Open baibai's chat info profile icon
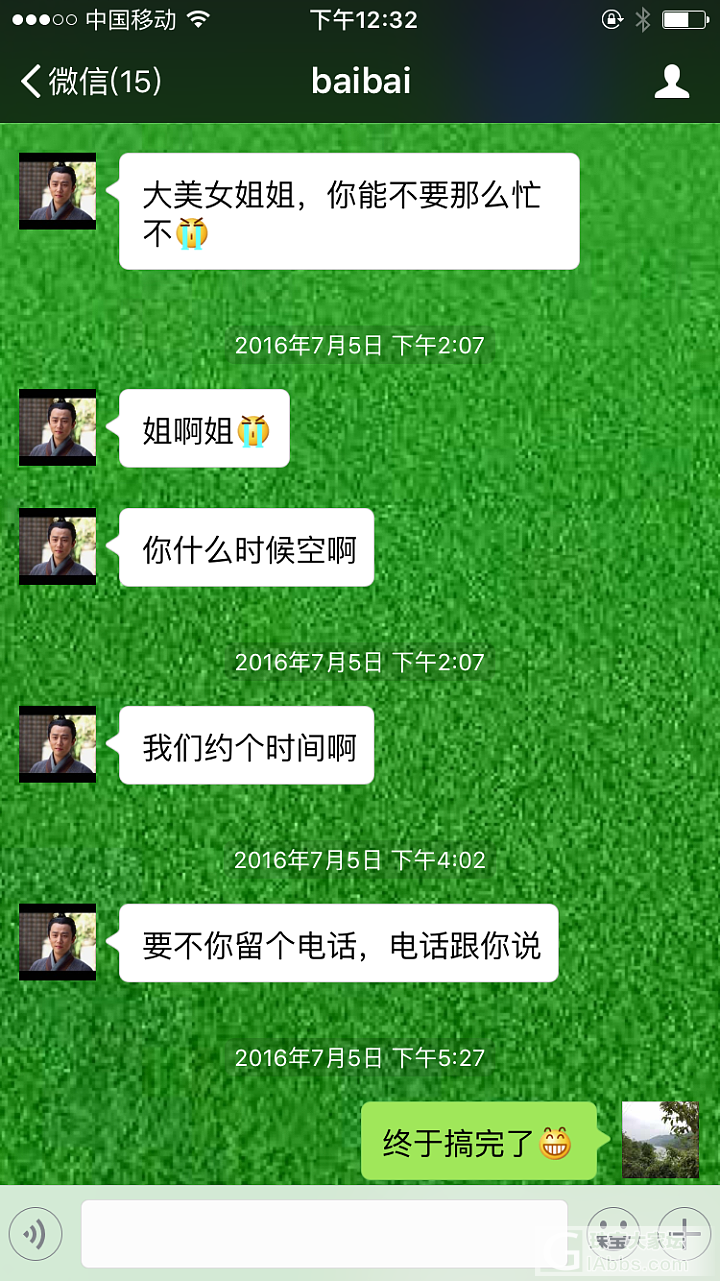The image size is (720, 1281). click(672, 81)
